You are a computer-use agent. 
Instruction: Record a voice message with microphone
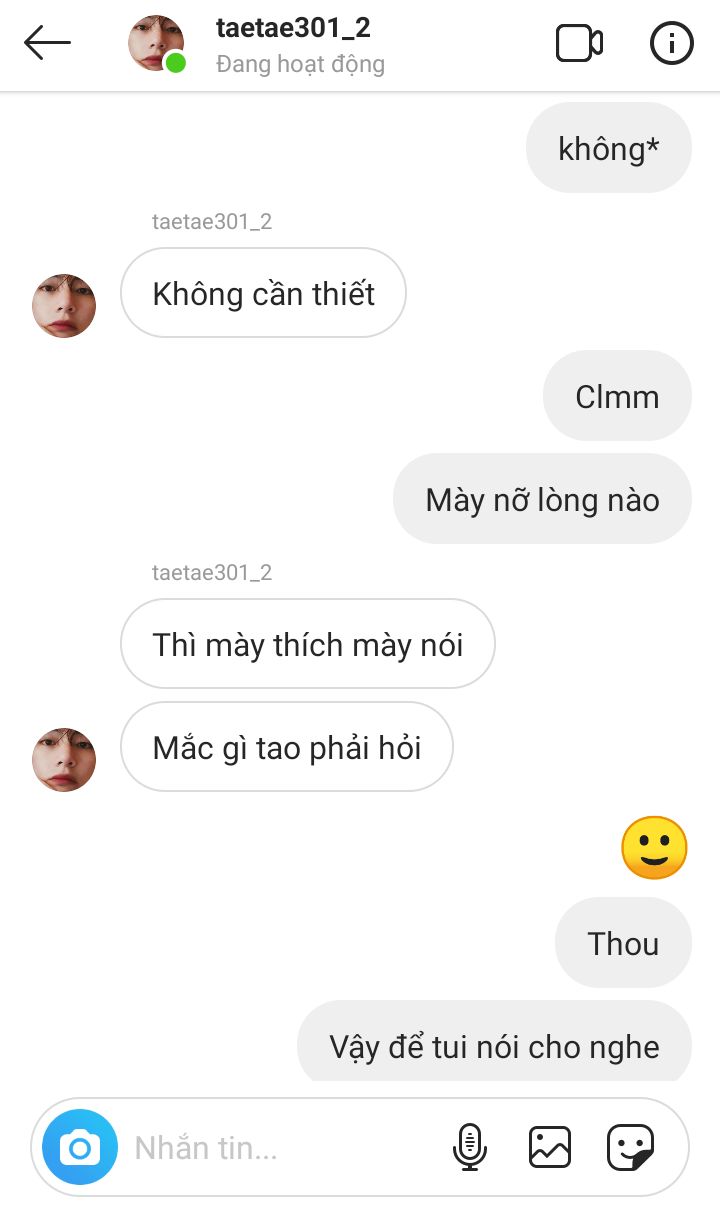coord(469,1147)
